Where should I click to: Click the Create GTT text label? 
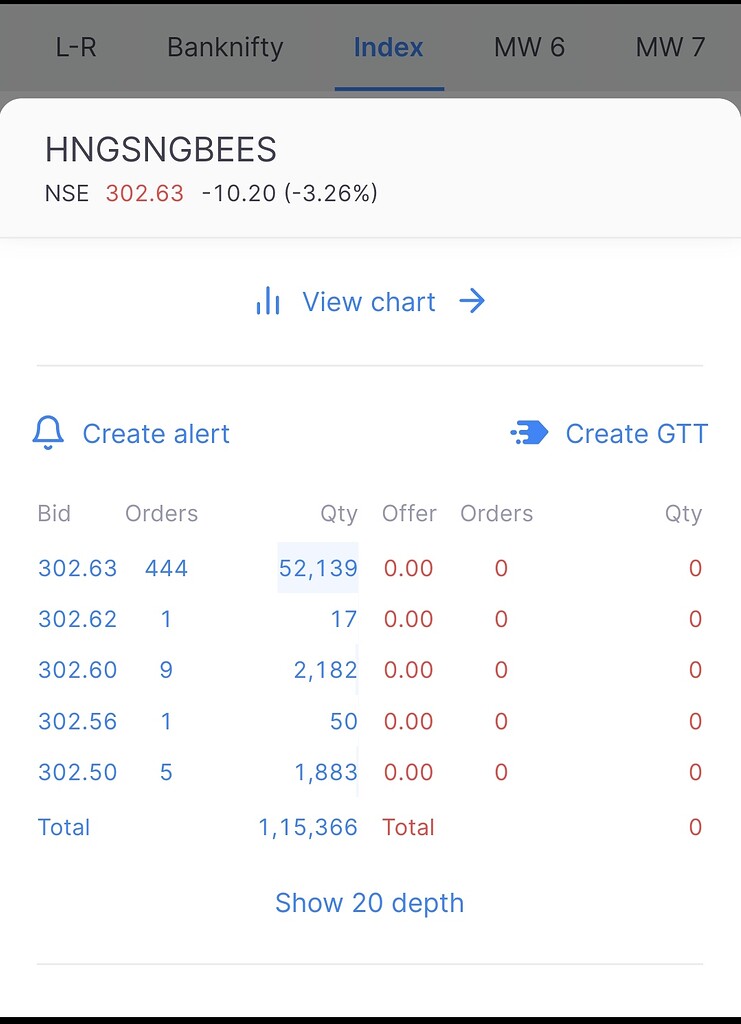click(637, 433)
